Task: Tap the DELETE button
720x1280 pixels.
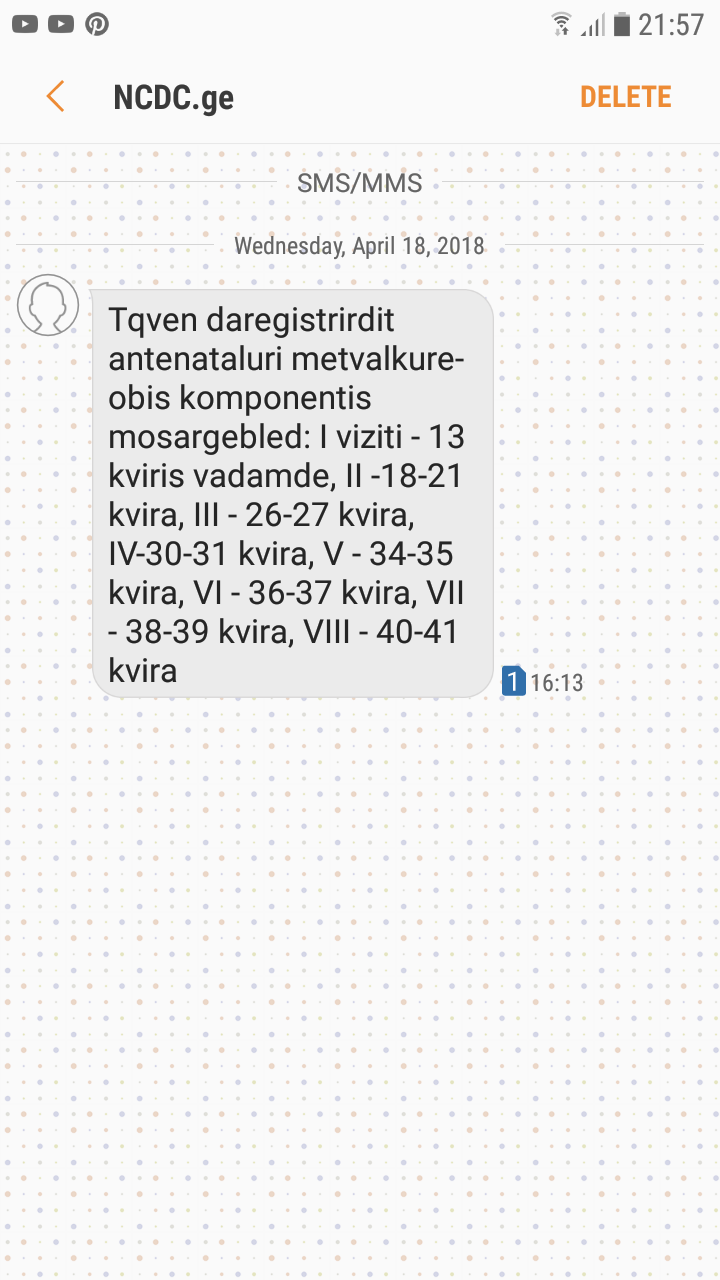Action: 625,97
